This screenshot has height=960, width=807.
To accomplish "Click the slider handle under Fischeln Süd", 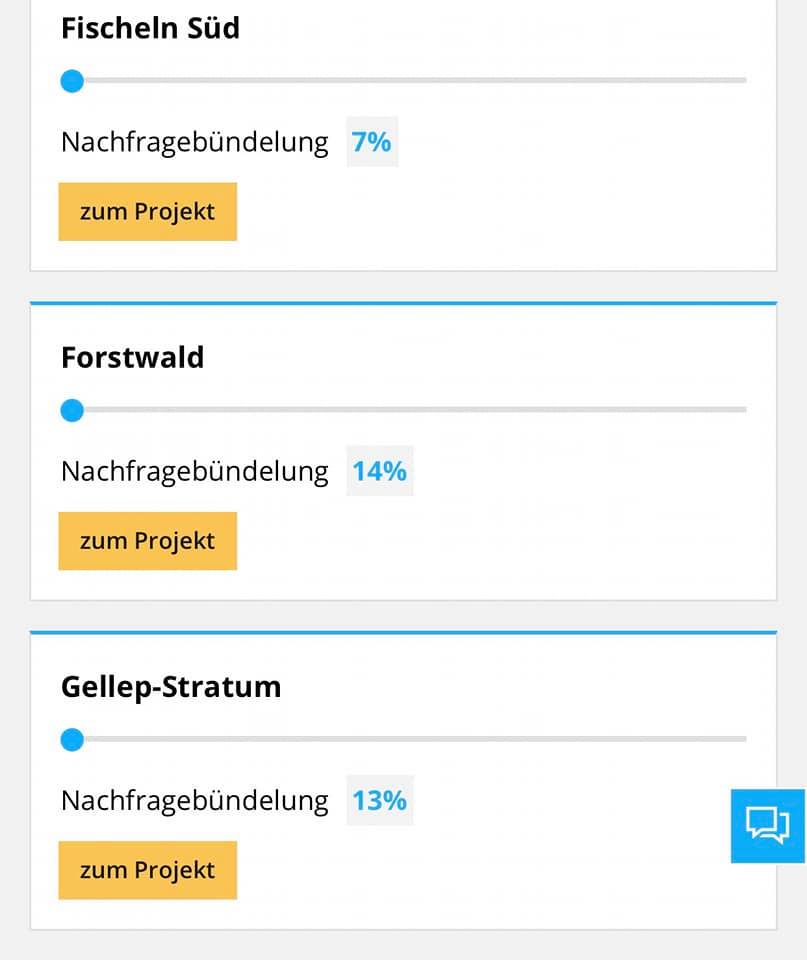I will [x=71, y=81].
